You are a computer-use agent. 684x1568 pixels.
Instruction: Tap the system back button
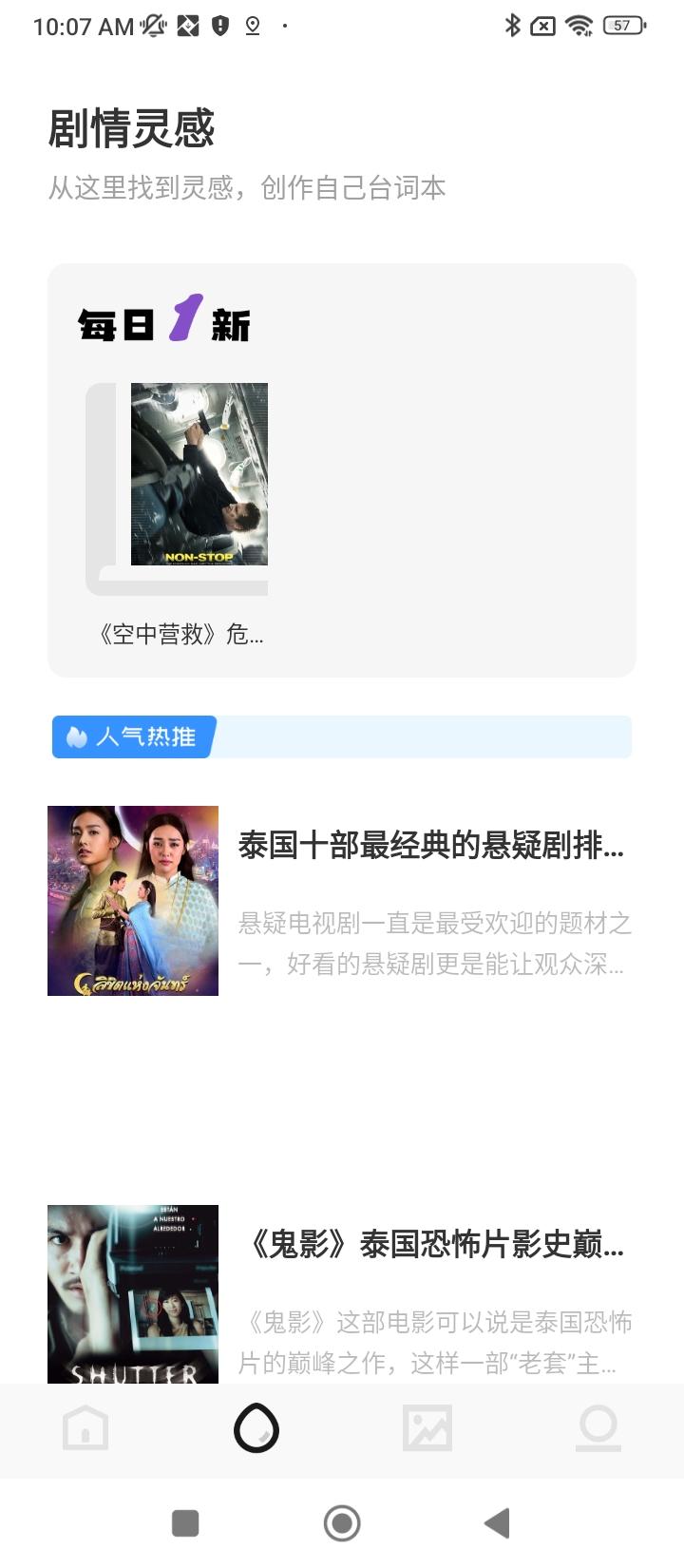tap(497, 1523)
